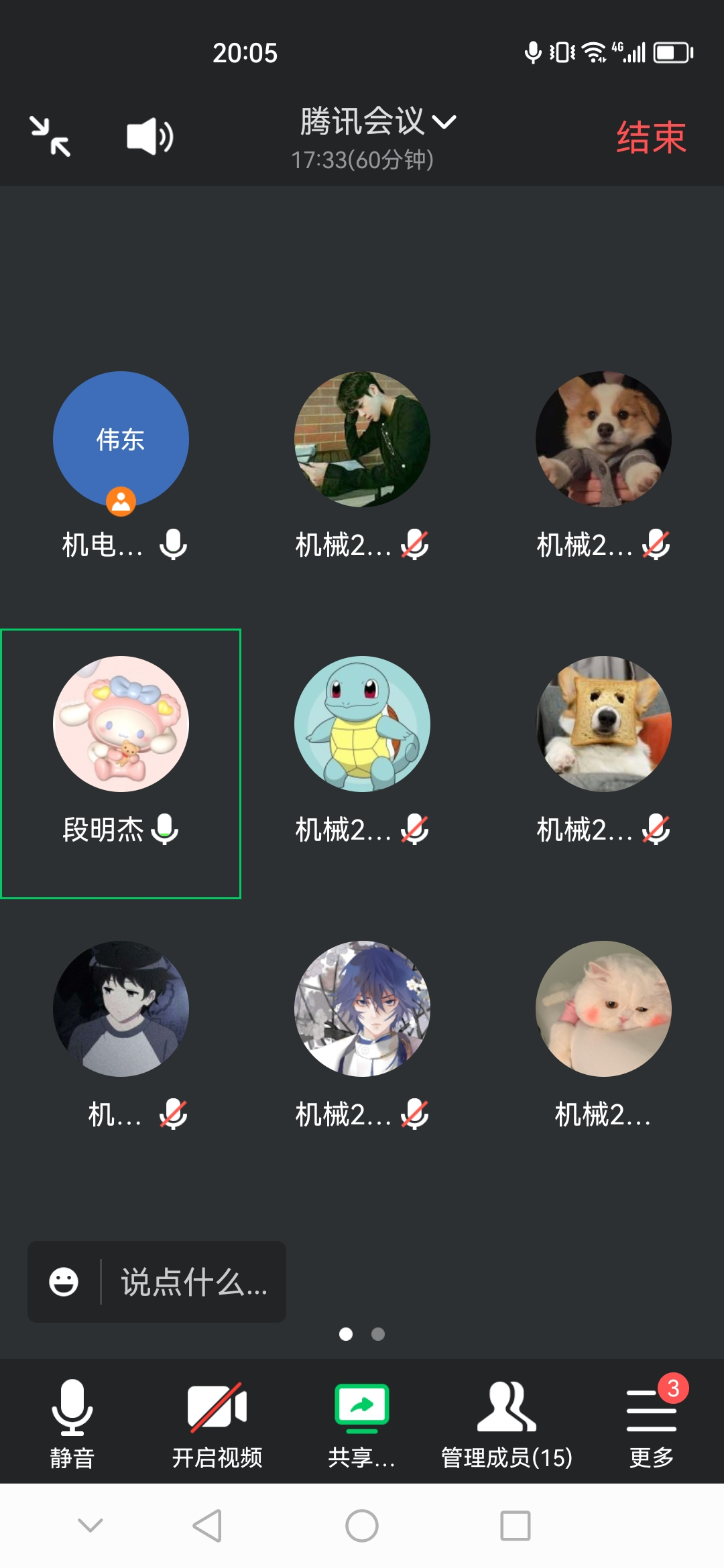Select the 伟东 participant tile
The height and width of the screenshot is (1568, 724).
pyautogui.click(x=121, y=440)
